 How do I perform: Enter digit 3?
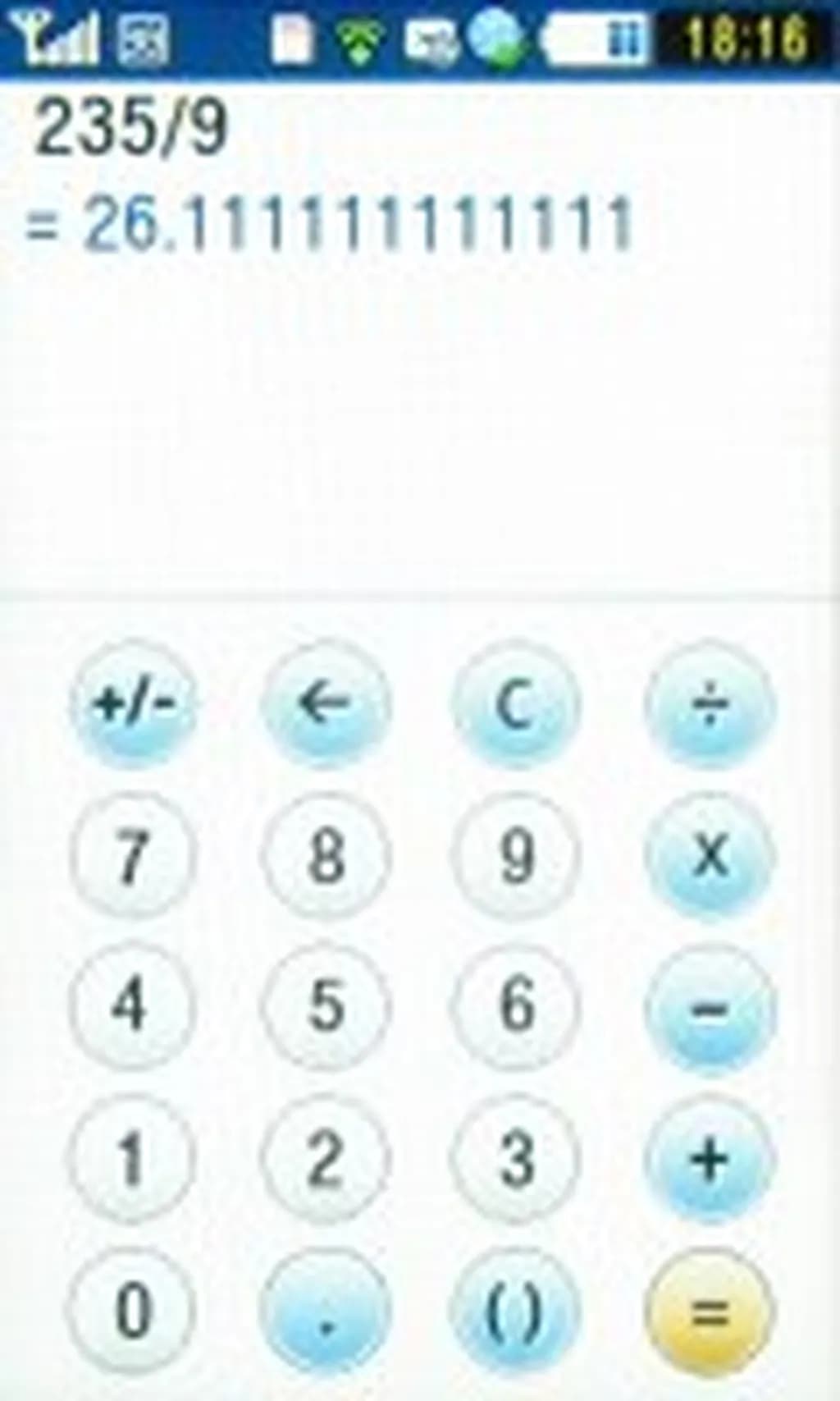[517, 1158]
